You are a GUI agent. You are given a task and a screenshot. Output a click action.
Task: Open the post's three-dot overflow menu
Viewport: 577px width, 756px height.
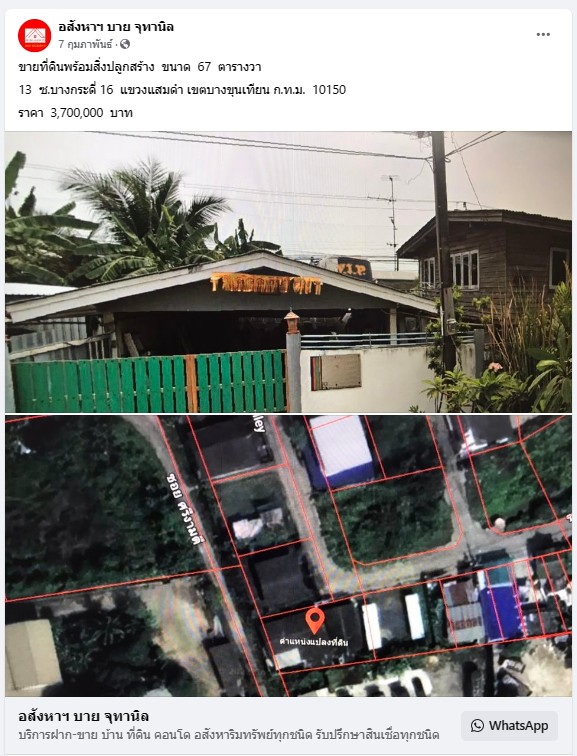[543, 35]
